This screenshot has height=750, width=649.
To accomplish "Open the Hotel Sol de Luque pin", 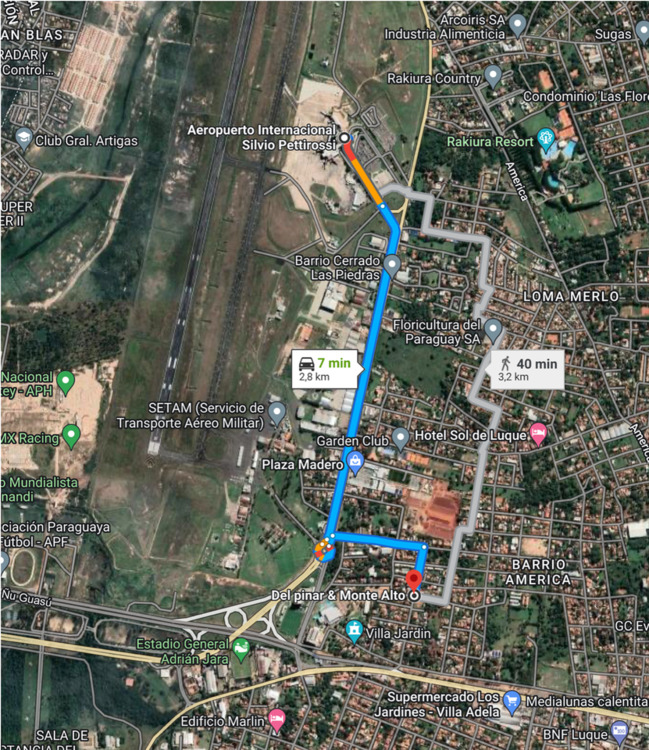I will click(x=538, y=434).
